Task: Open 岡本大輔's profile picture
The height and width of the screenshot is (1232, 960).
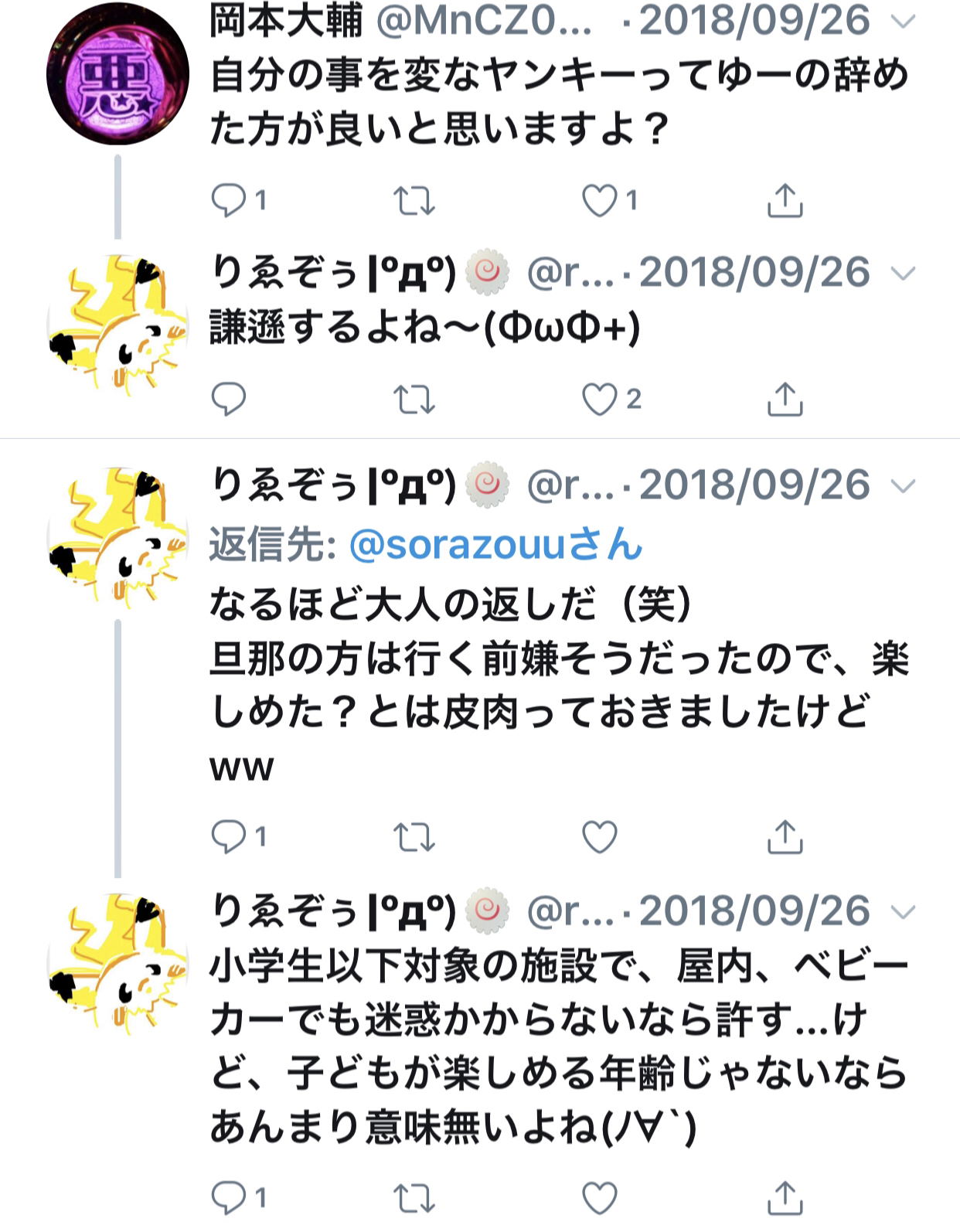Action: 117,74
